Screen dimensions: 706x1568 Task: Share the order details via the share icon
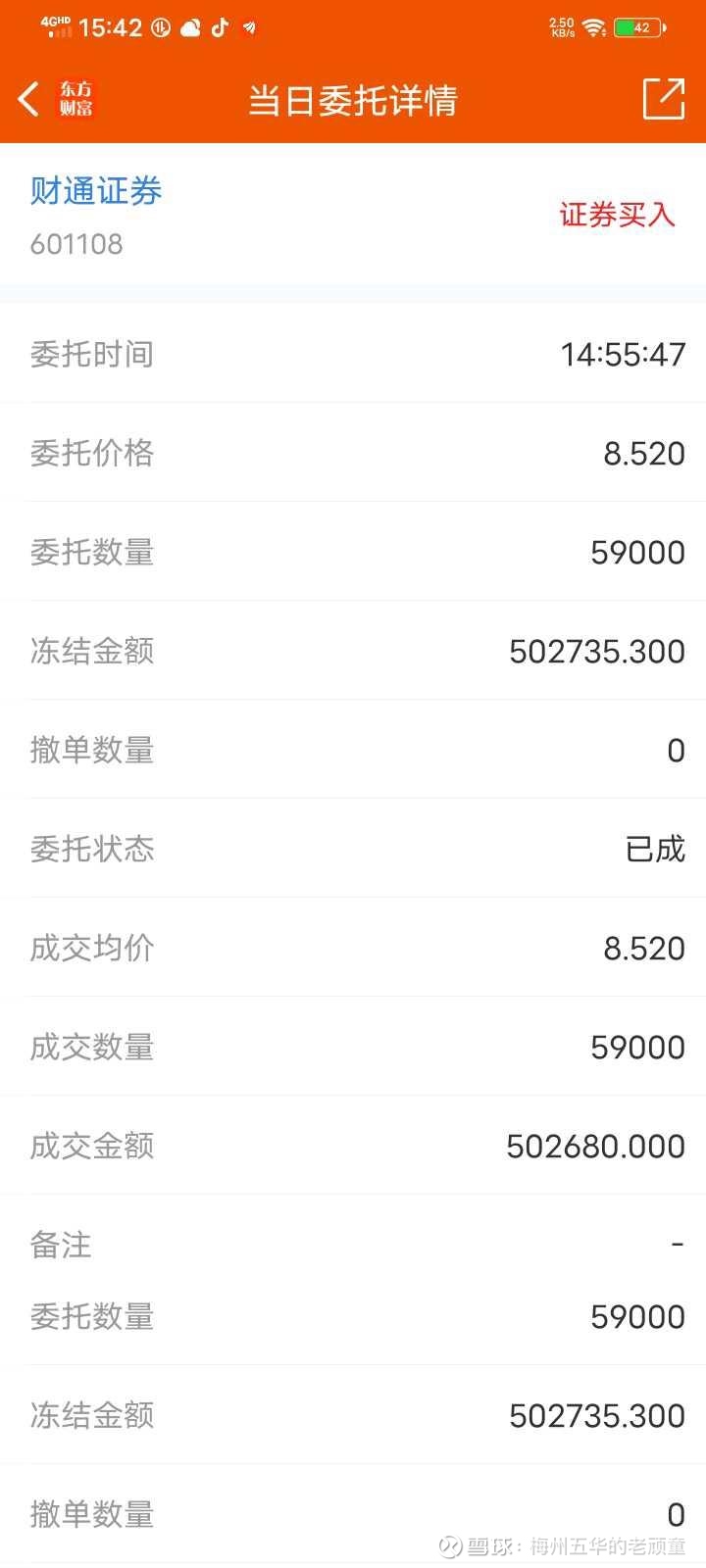pos(664,99)
